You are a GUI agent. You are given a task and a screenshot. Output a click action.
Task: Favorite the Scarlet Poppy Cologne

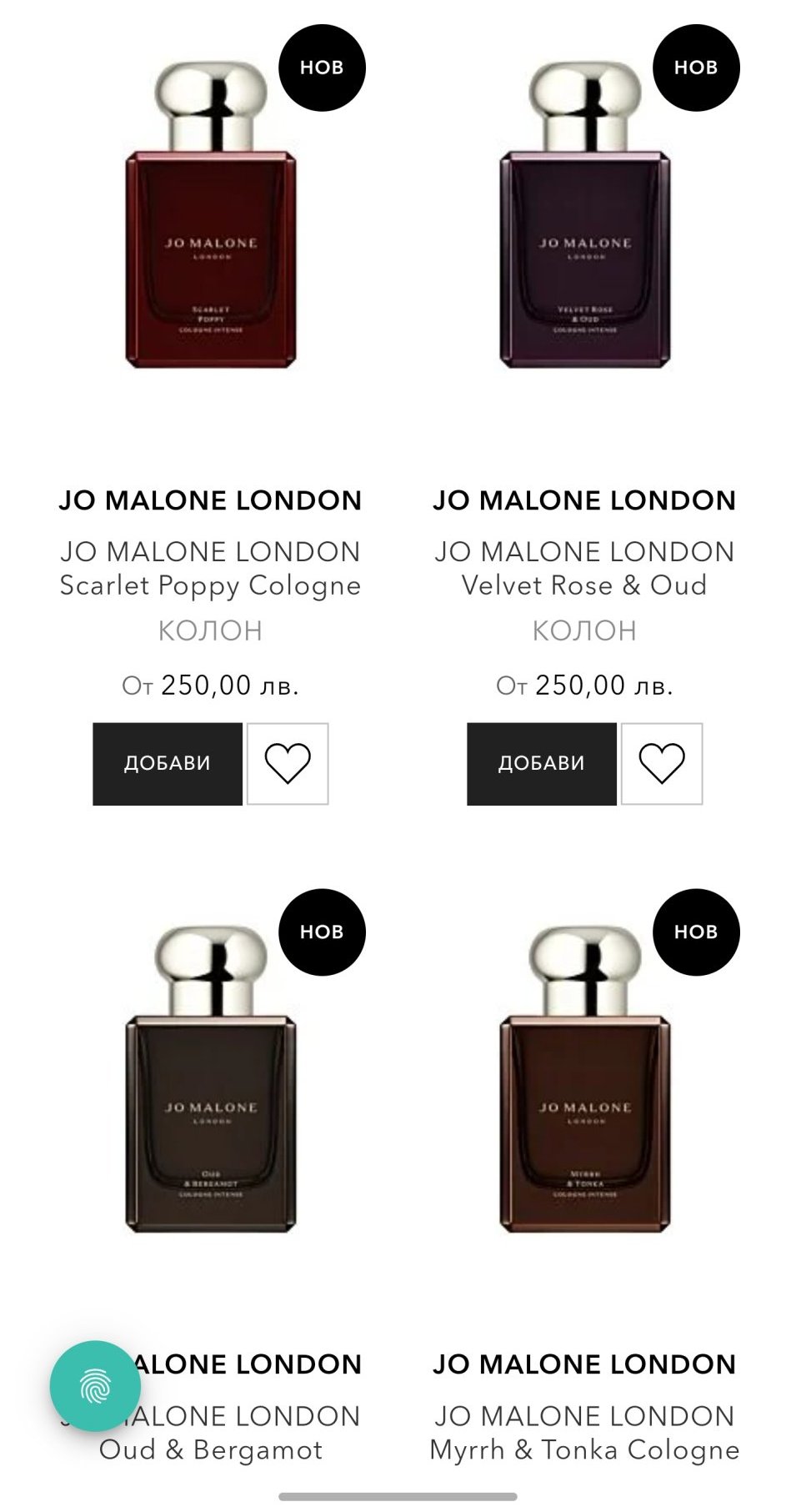288,764
